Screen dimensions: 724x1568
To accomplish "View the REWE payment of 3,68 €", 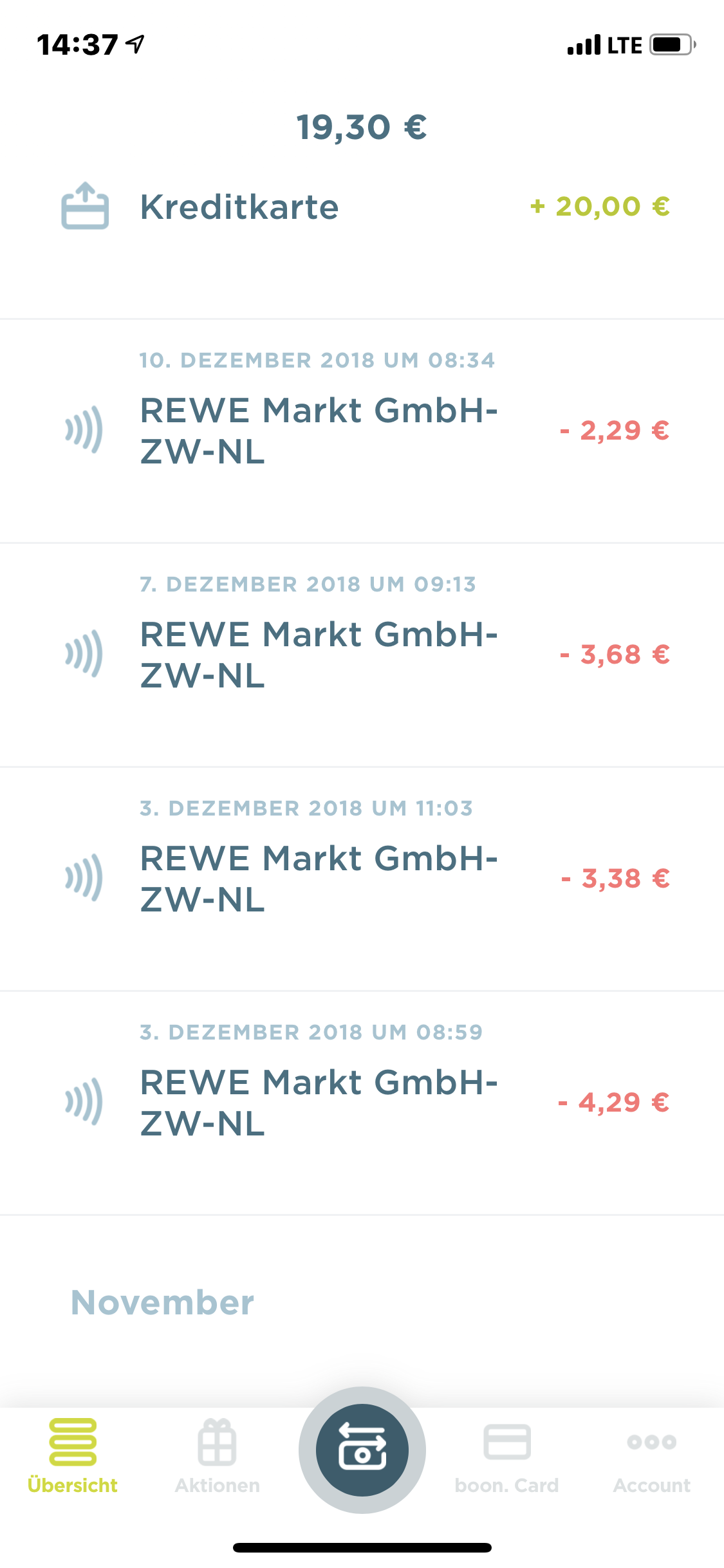I will [360, 654].
